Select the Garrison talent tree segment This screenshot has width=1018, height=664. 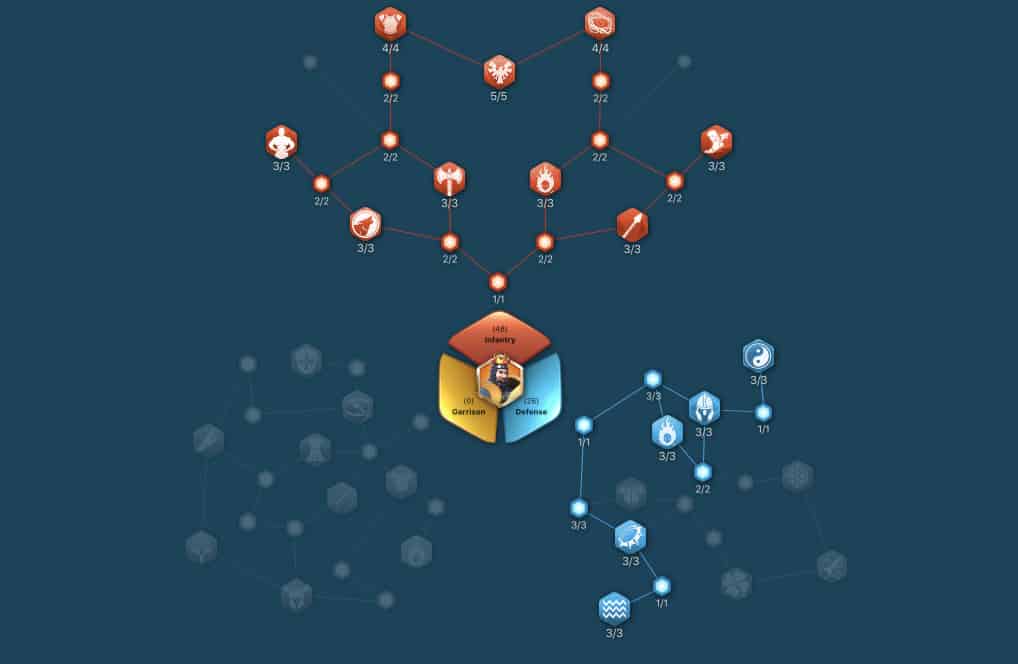pos(465,406)
